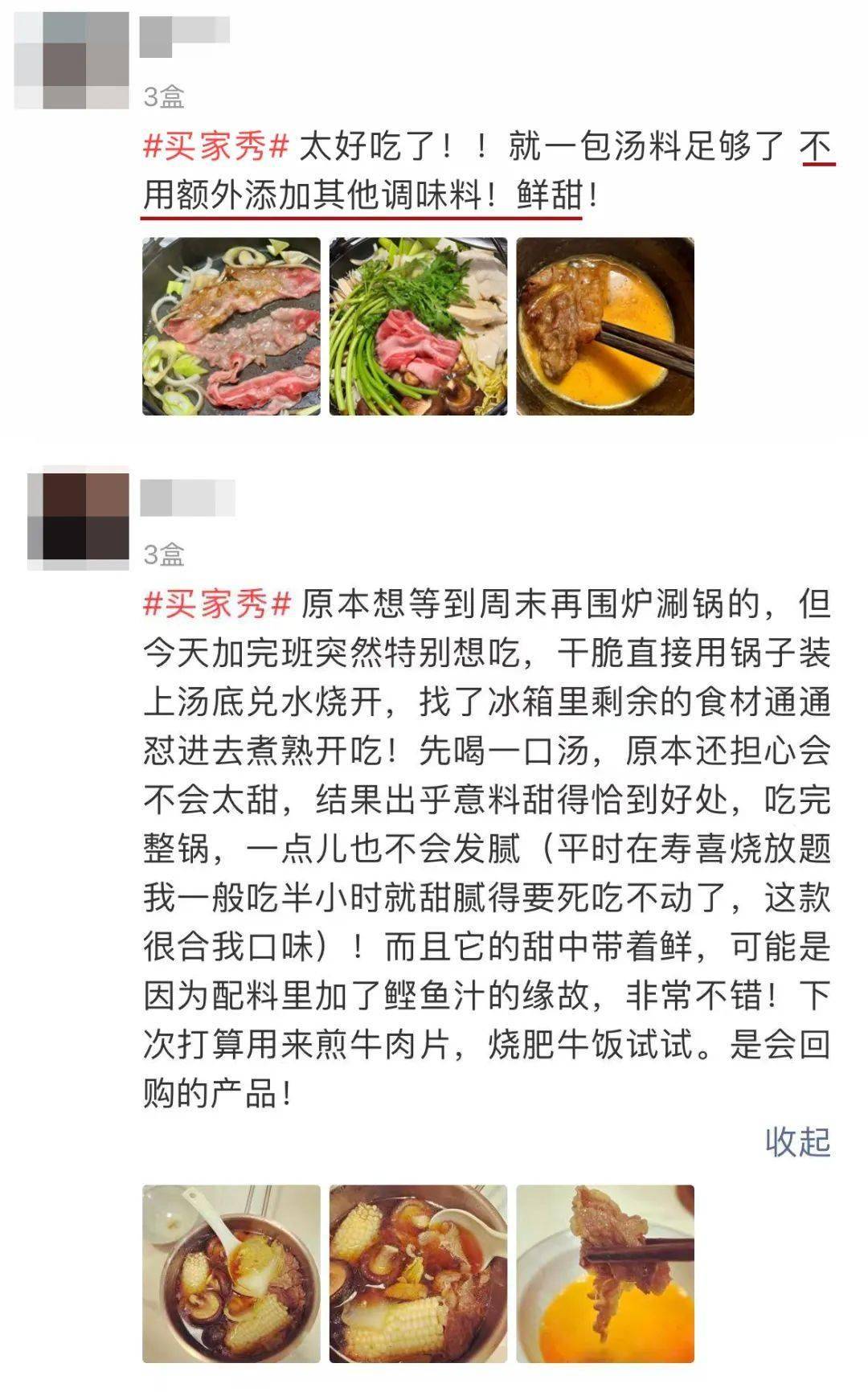Open the raw beef and onion pan photo
Screen dimensions: 868x1392
[x=231, y=326]
